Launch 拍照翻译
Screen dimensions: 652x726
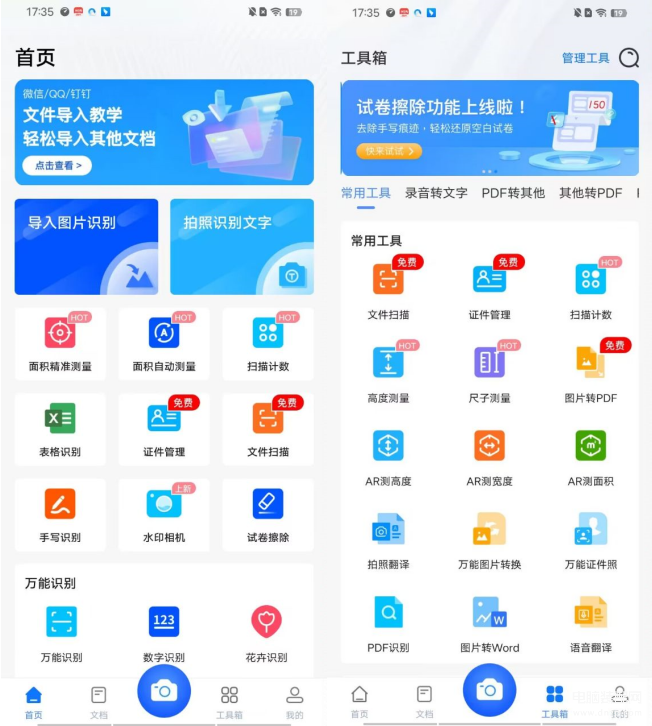point(388,540)
